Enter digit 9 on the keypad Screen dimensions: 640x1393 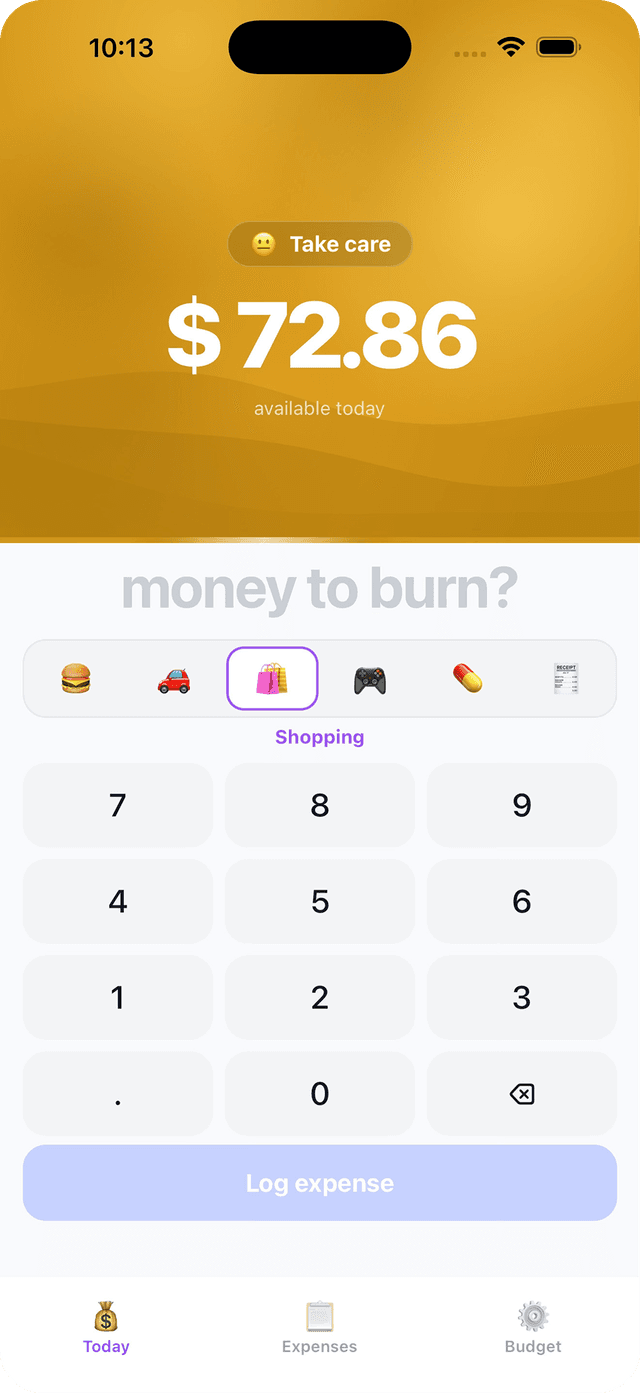522,805
